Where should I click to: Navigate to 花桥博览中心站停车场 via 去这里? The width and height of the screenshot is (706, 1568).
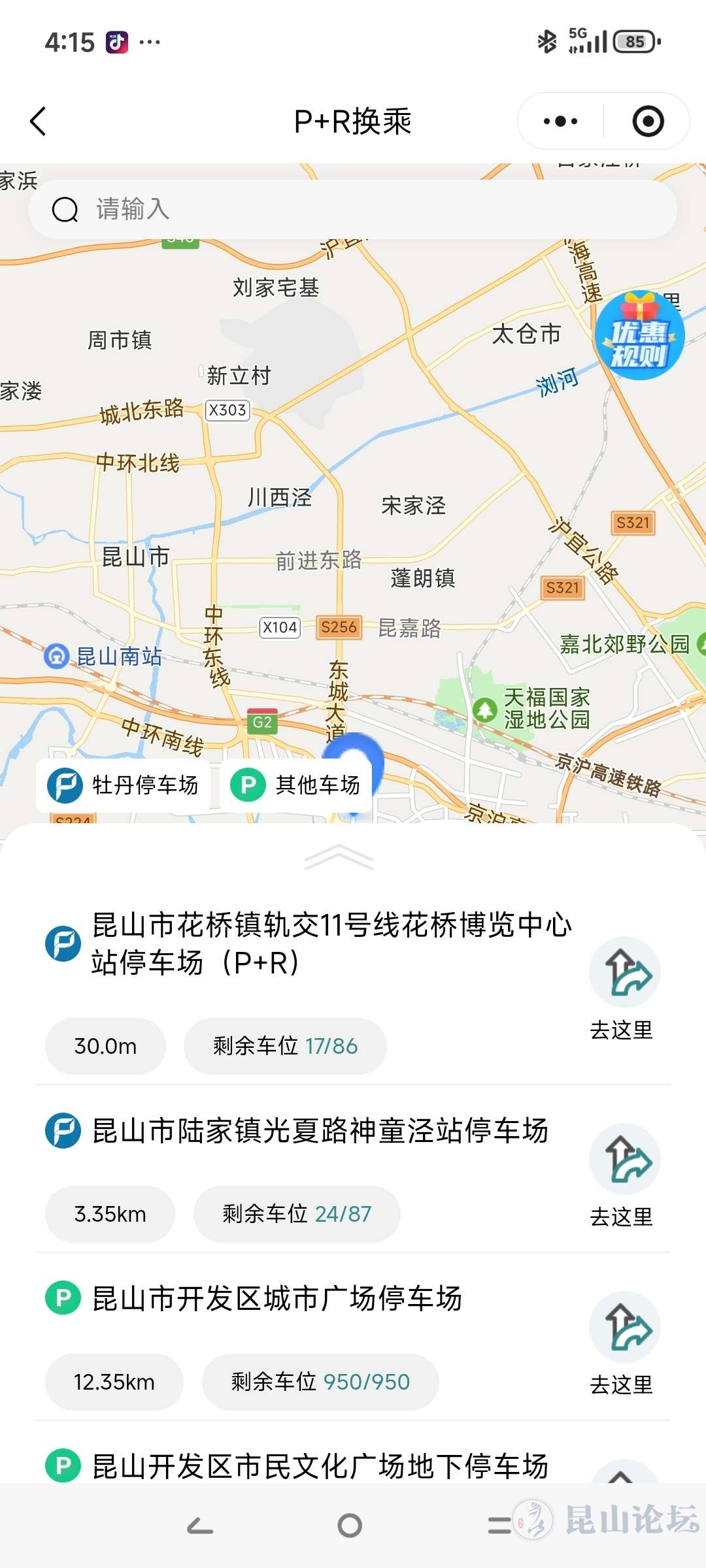click(x=624, y=988)
